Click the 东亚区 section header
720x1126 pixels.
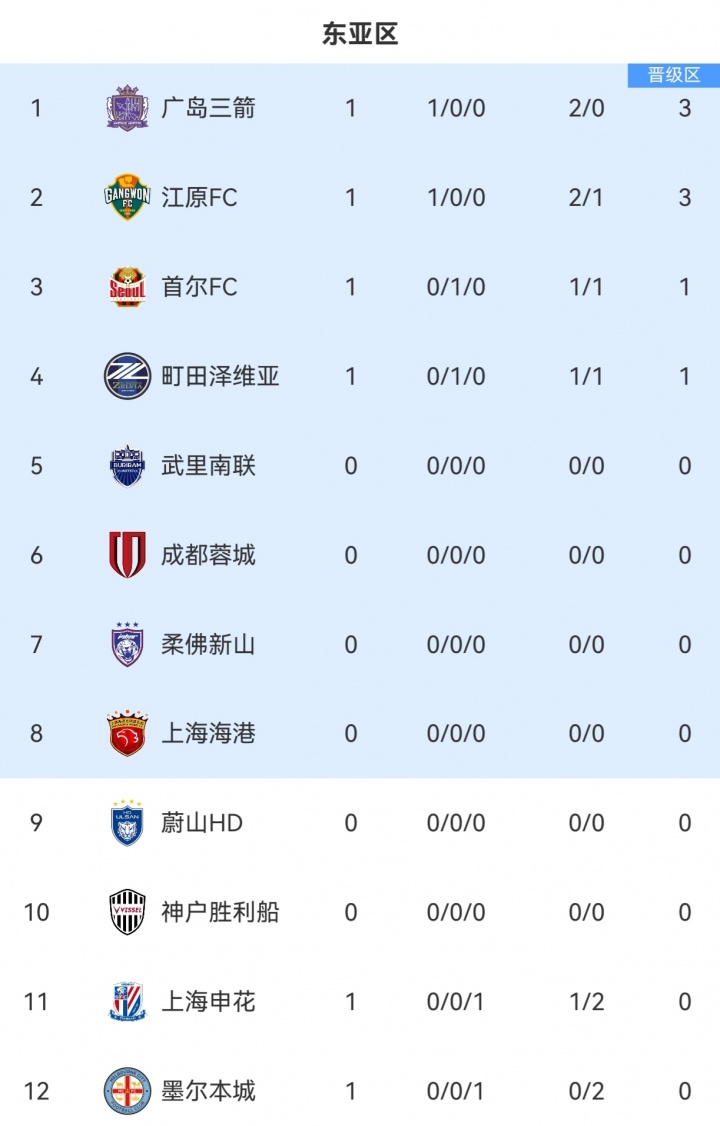pos(360,31)
